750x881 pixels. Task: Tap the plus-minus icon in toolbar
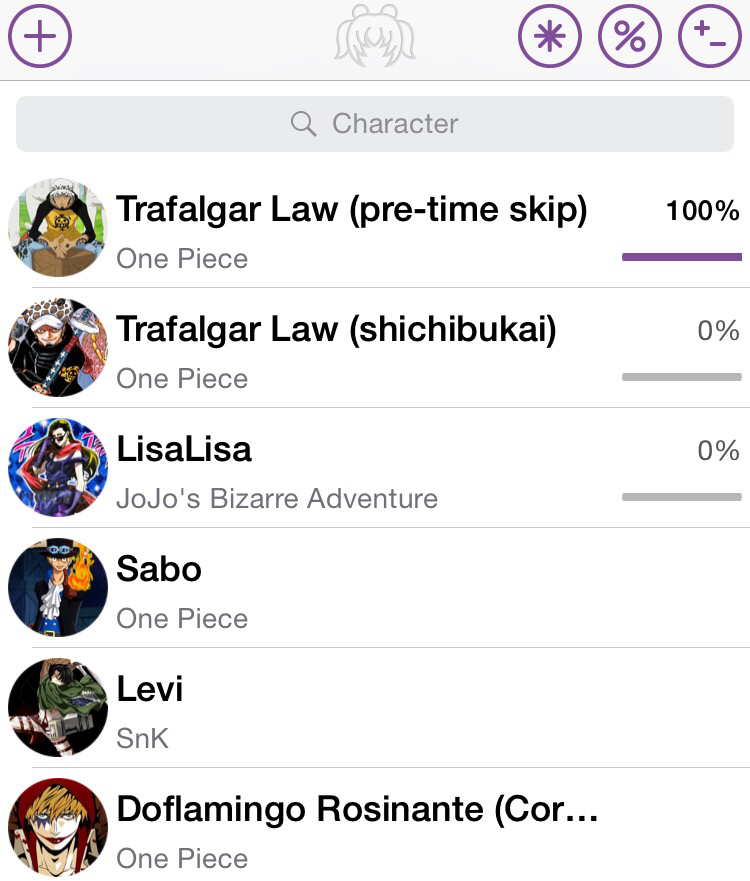click(x=709, y=36)
